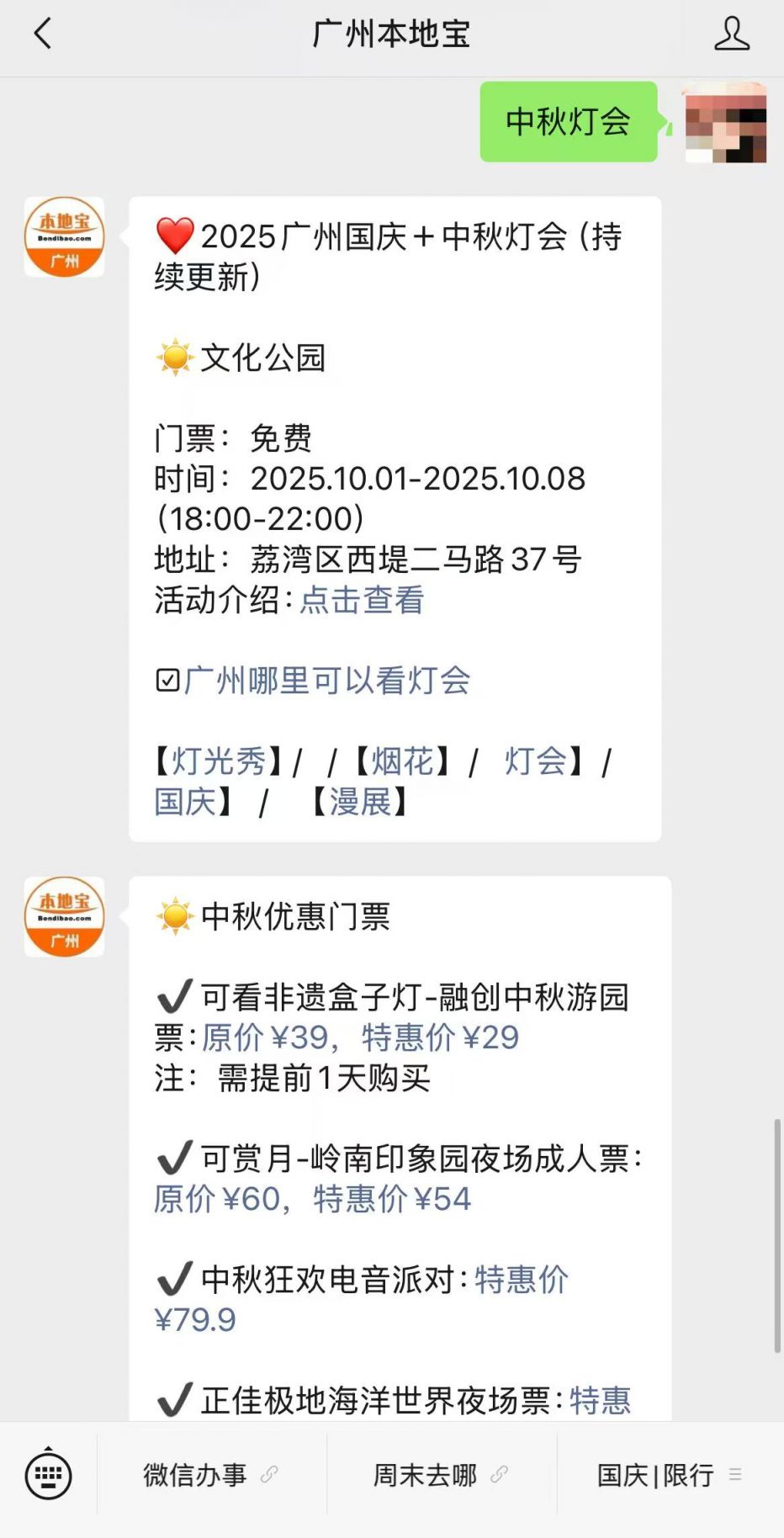
Task: Open 原价¥60 特惠价¥54 ticket link
Action: click(x=312, y=1199)
